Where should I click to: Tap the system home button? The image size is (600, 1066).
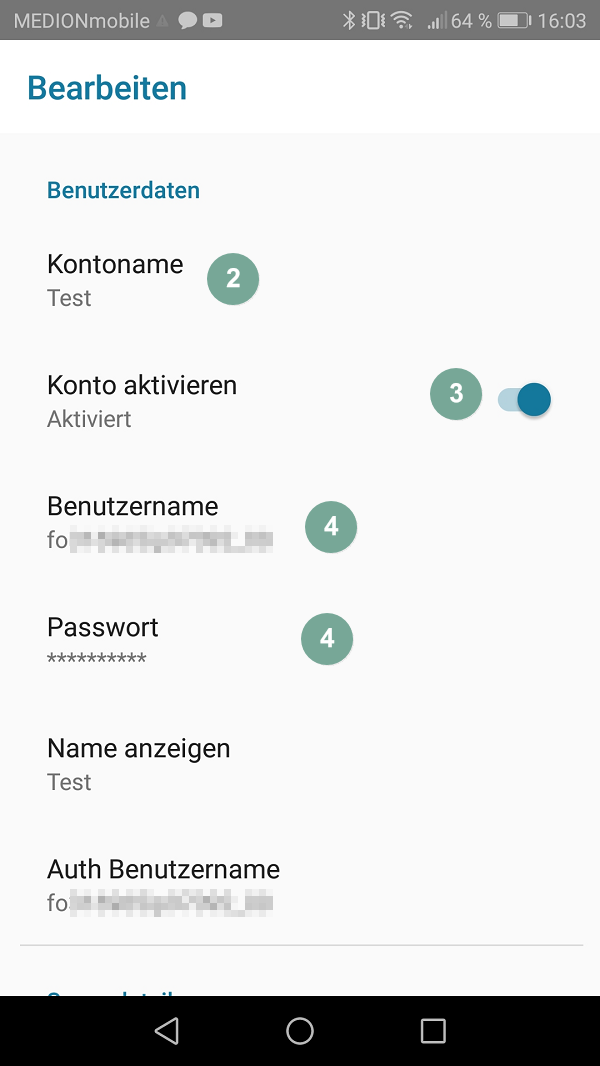300,1031
